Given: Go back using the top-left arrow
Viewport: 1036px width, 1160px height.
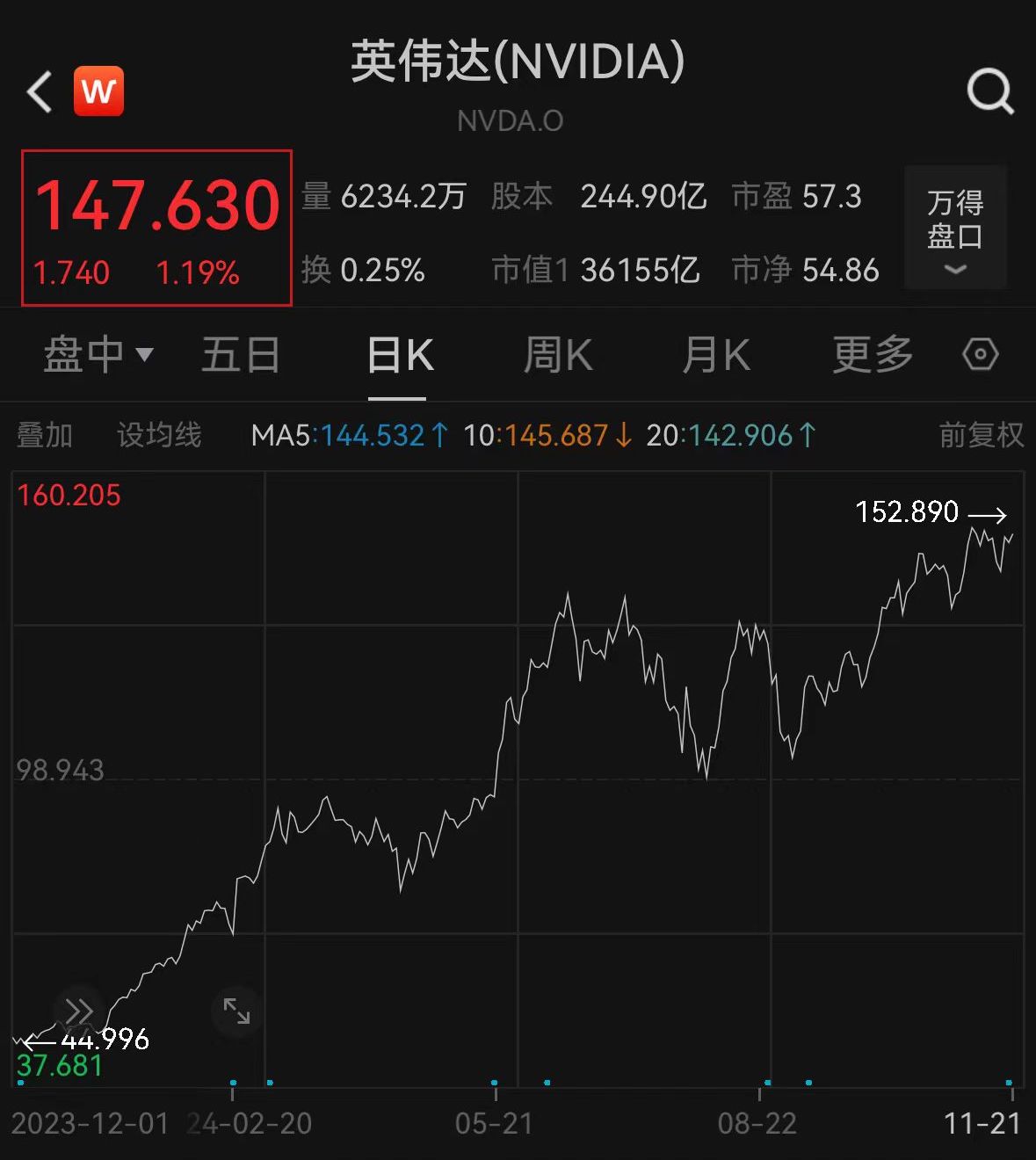Looking at the screenshot, I should [x=40, y=92].
